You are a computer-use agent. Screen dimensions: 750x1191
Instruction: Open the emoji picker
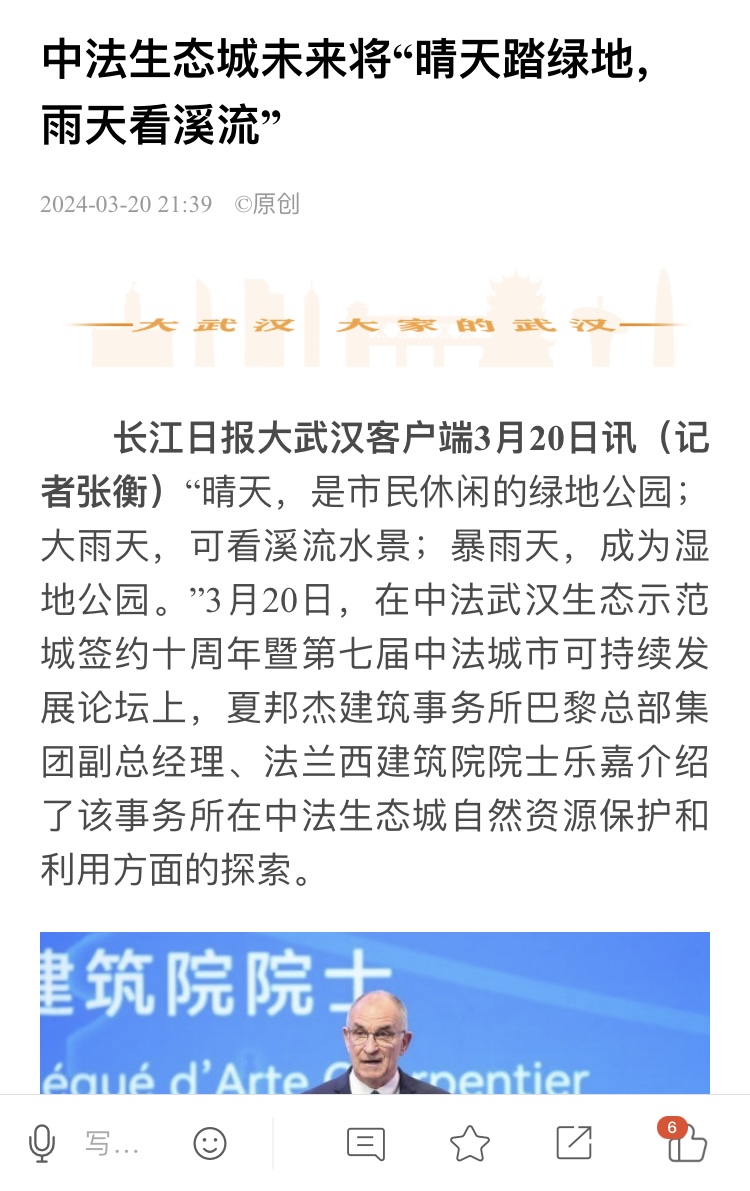(210, 1143)
